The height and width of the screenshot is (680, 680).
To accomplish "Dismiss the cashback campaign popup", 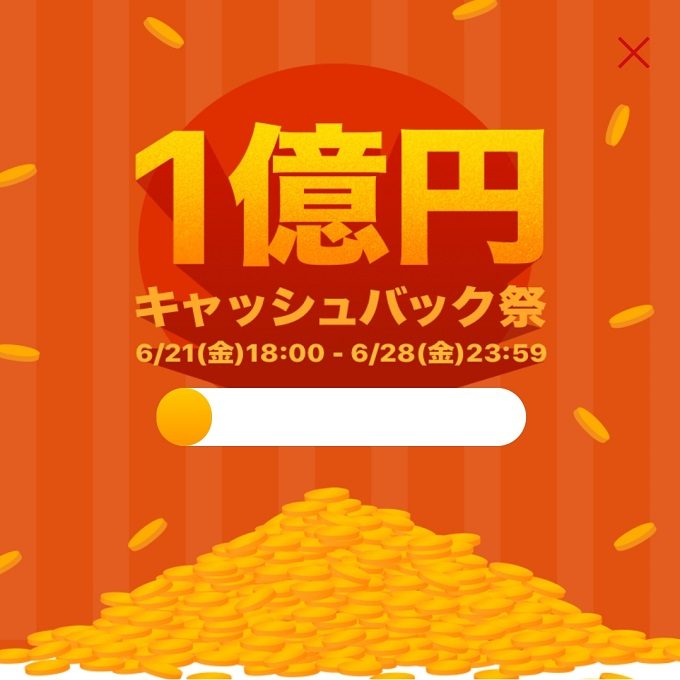I will pyautogui.click(x=633, y=52).
